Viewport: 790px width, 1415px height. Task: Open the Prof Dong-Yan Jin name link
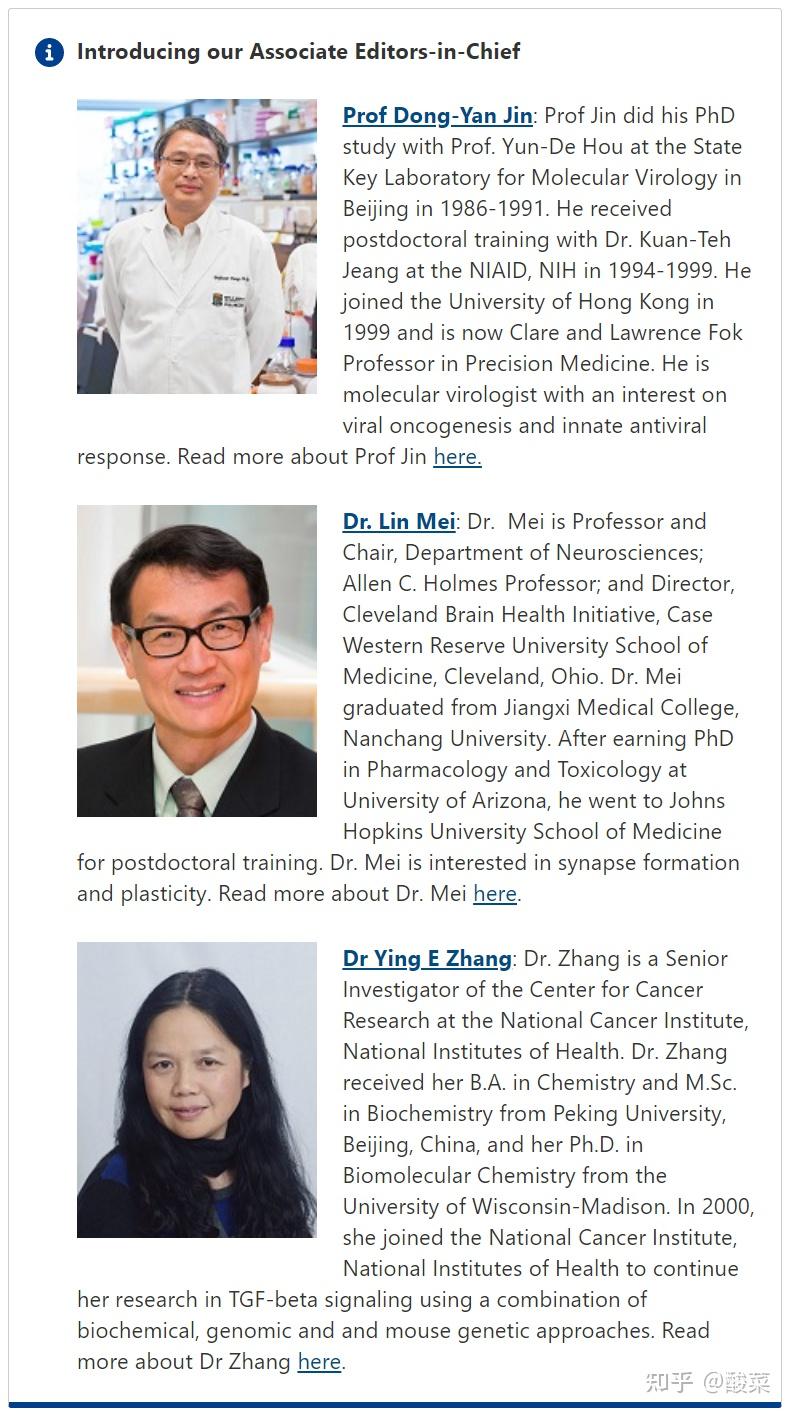(437, 115)
